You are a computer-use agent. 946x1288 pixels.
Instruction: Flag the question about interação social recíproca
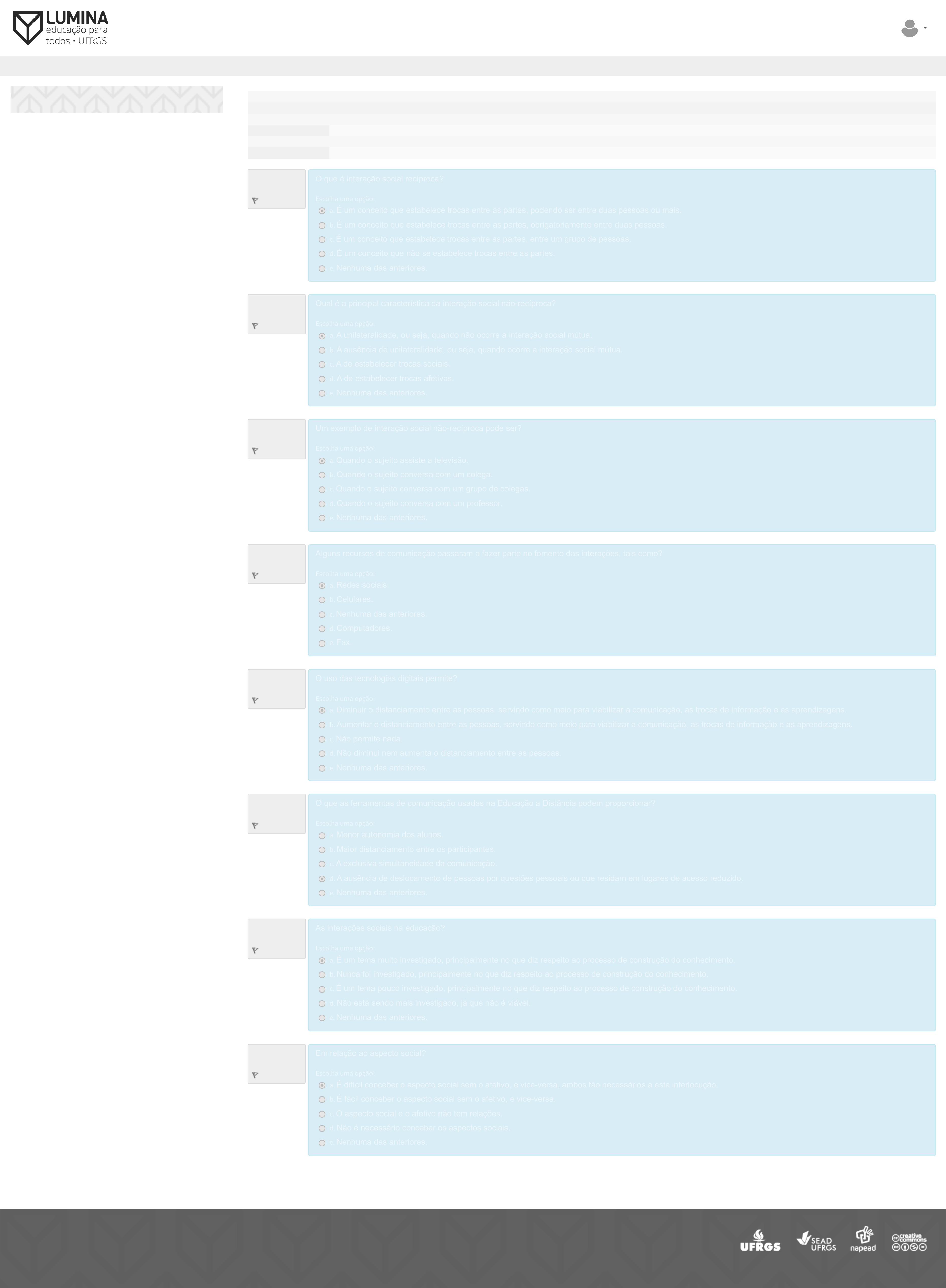pos(255,201)
